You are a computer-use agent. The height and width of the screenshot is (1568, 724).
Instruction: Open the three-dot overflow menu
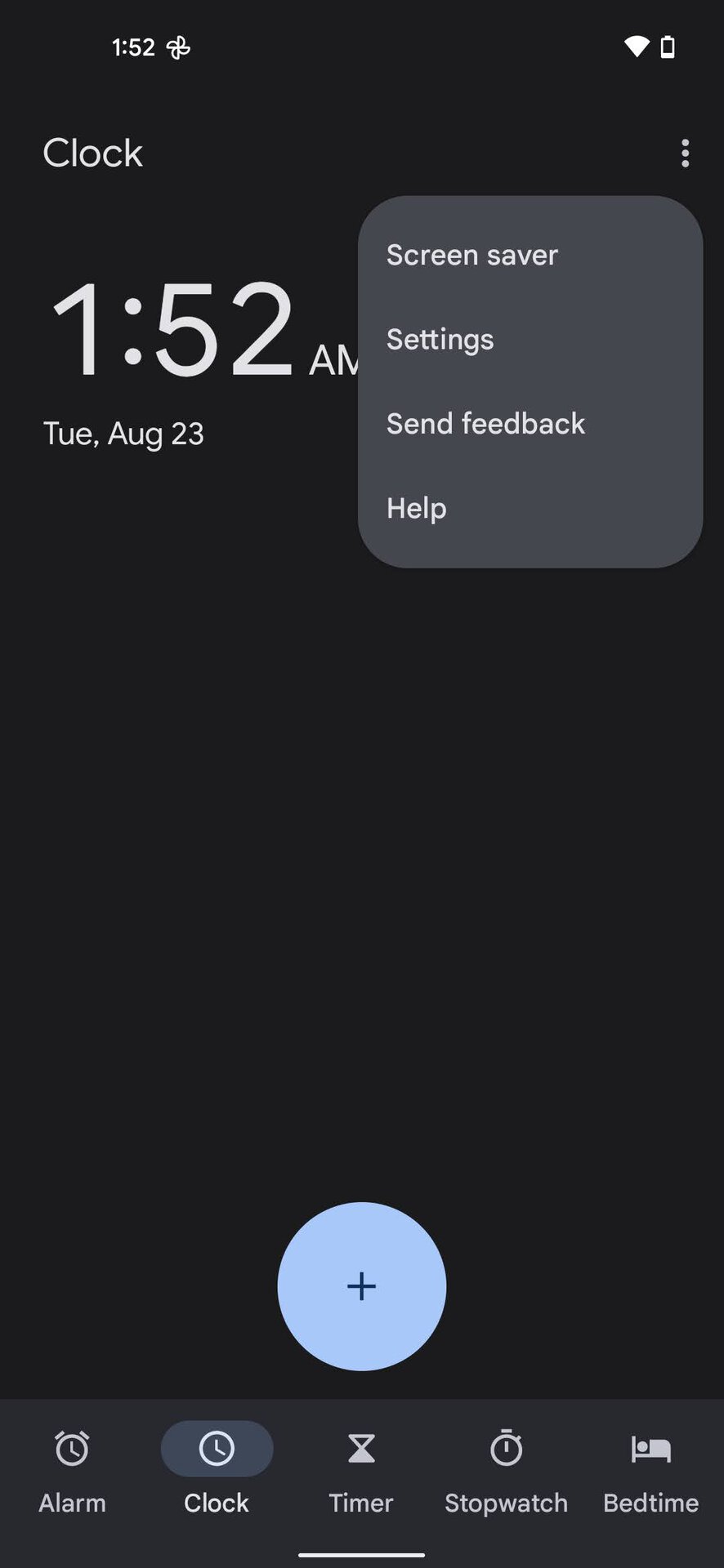[685, 153]
